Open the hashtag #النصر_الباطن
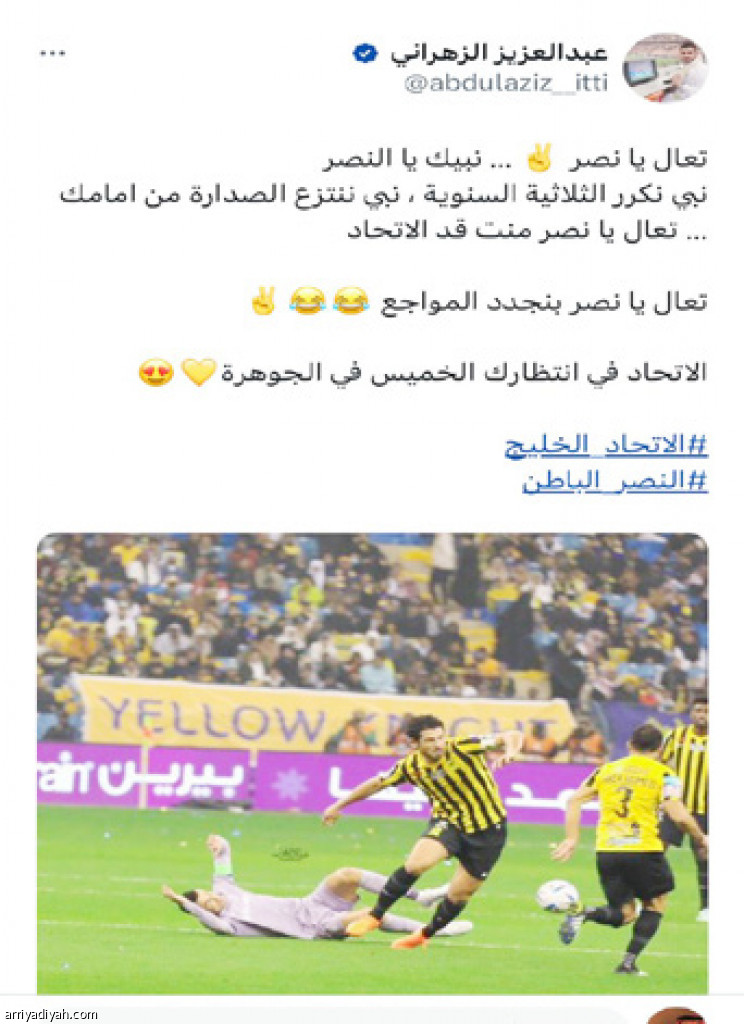 615,481
